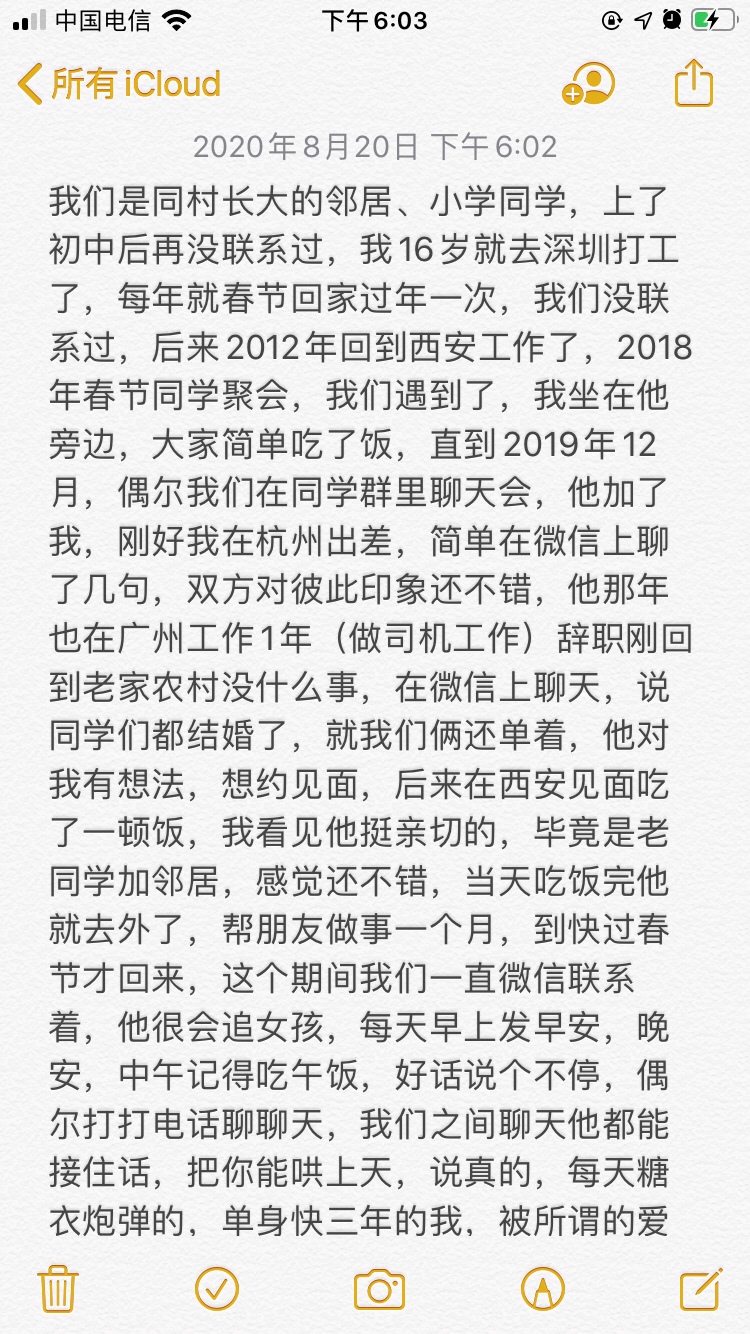Viewport: 750px width, 1334px height.
Task: Open the camera to add photo
Action: point(379,1289)
